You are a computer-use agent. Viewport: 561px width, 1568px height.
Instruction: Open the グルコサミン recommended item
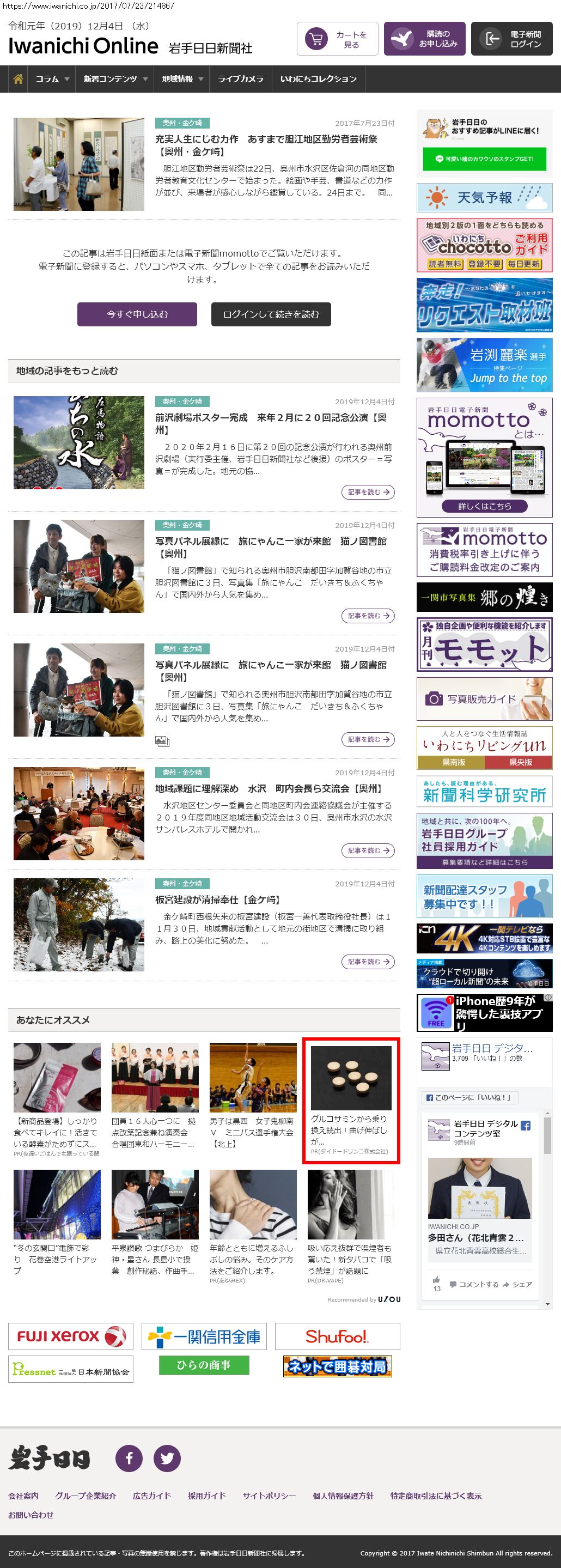[351, 1099]
